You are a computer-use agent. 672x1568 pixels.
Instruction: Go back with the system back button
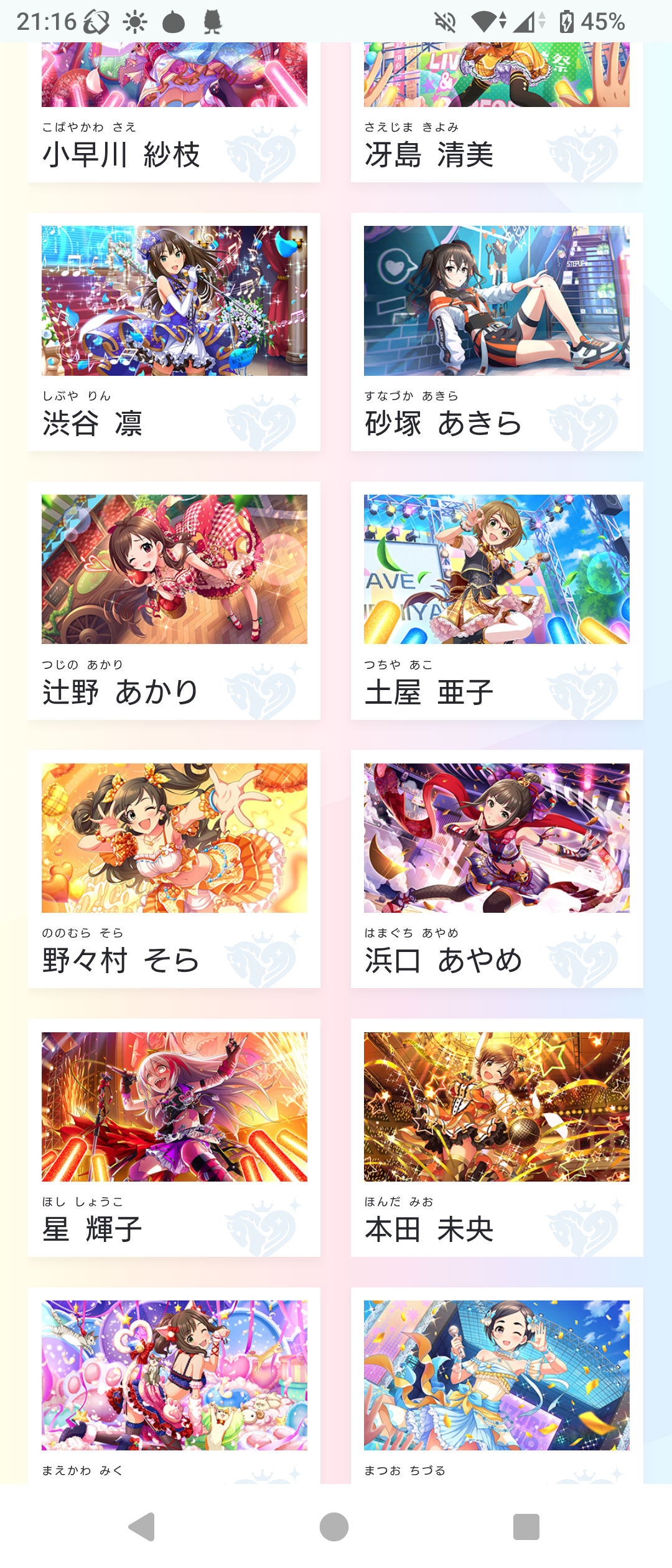pos(142,1527)
